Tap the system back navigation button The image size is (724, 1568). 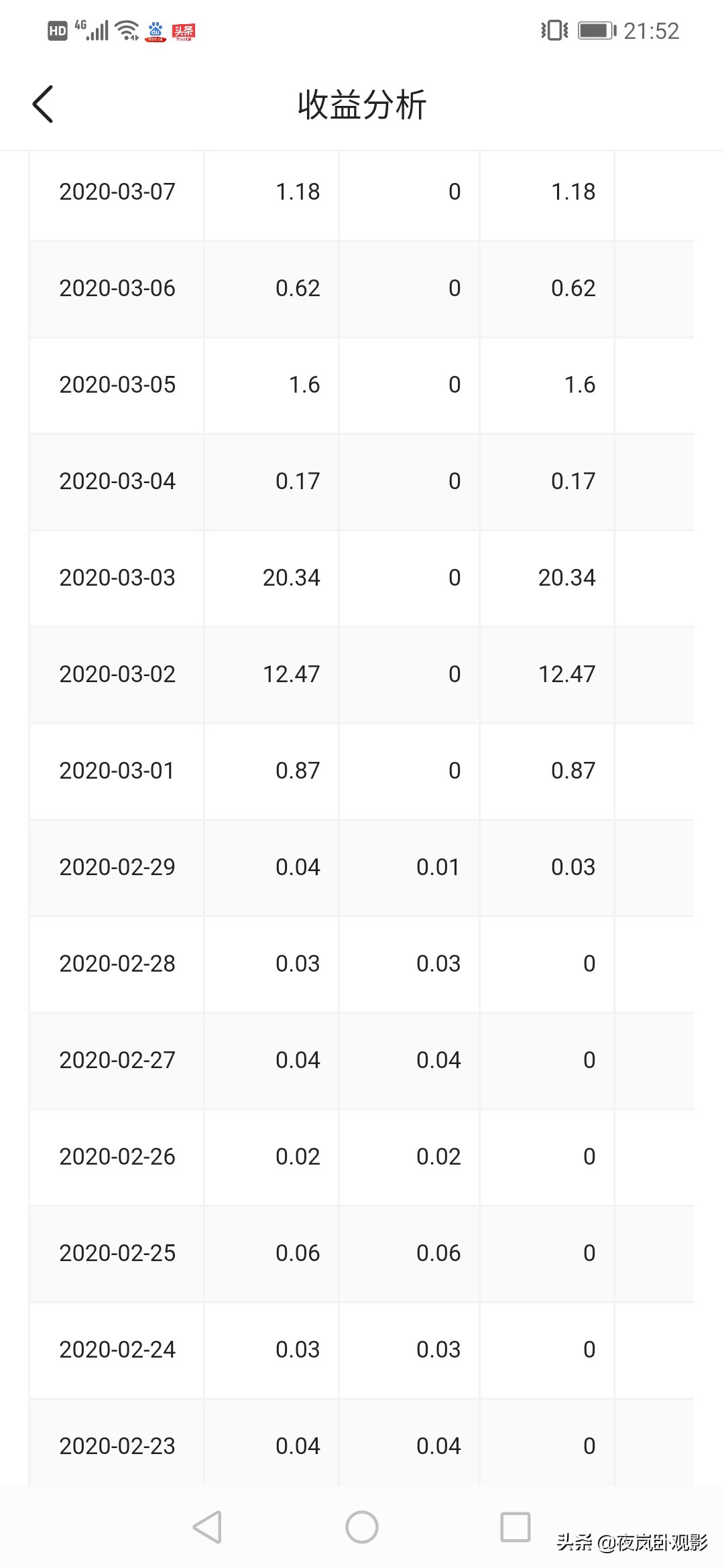(x=207, y=1527)
